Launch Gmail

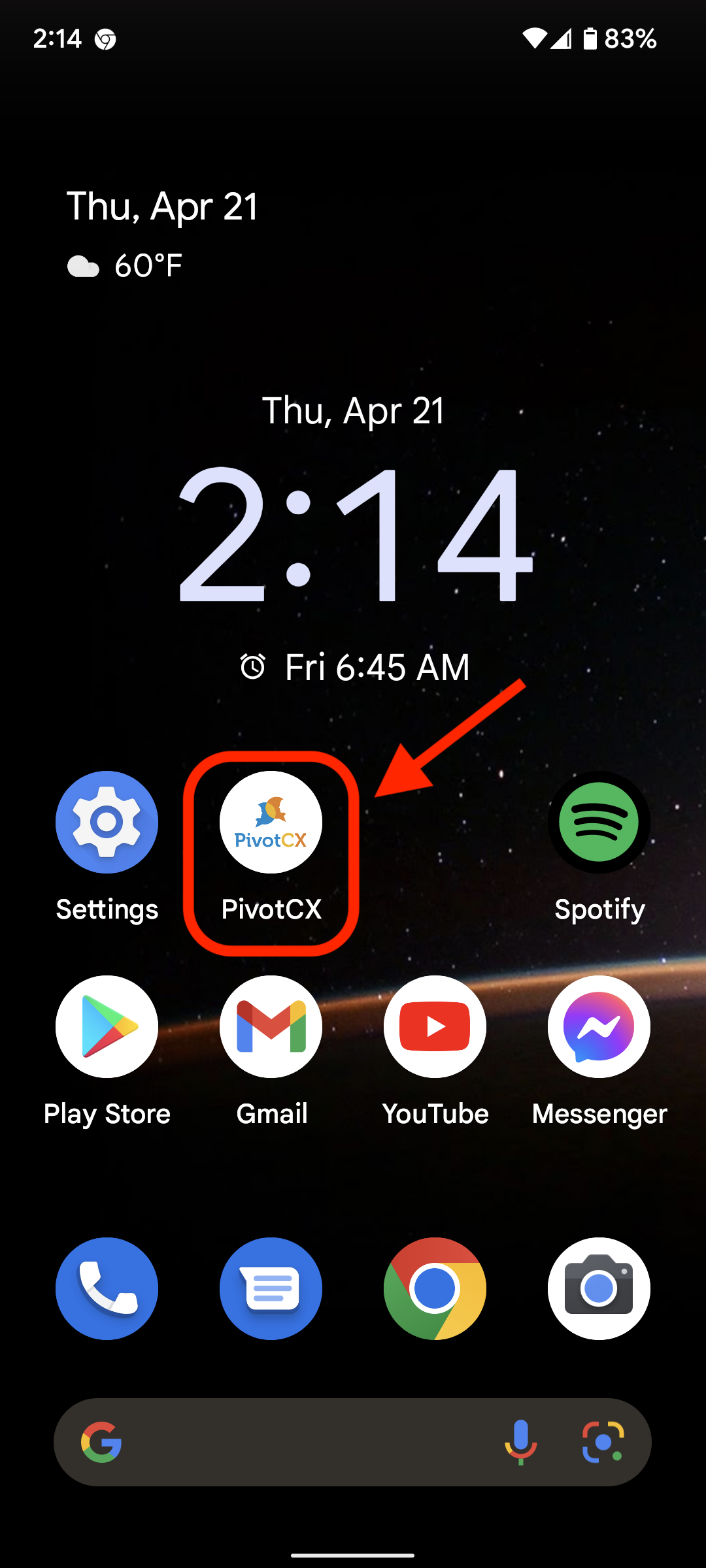pyautogui.click(x=271, y=1027)
